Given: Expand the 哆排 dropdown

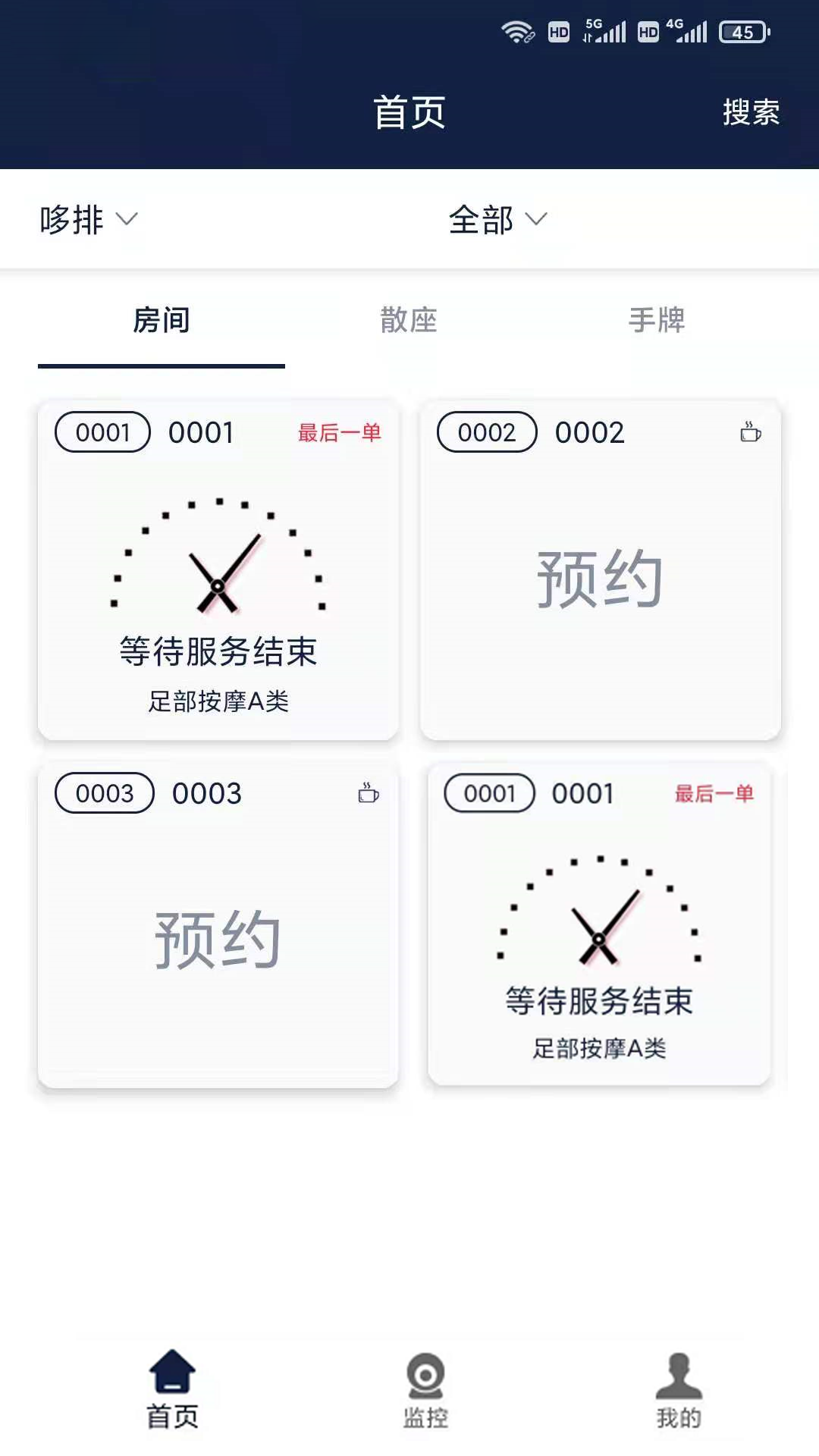Looking at the screenshot, I should pos(89,220).
